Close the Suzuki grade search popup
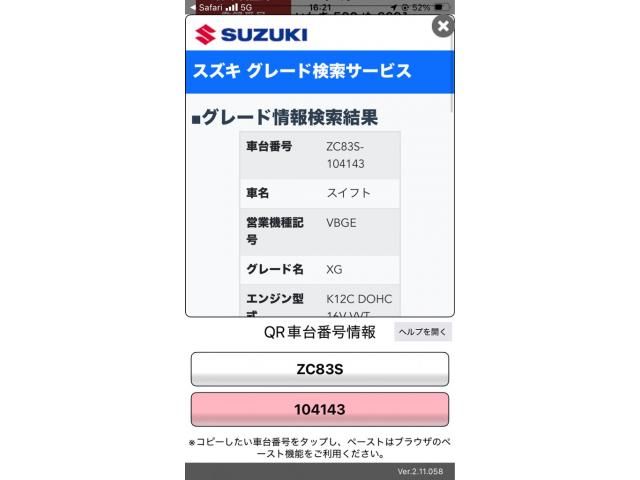The image size is (640, 480). 442,26
